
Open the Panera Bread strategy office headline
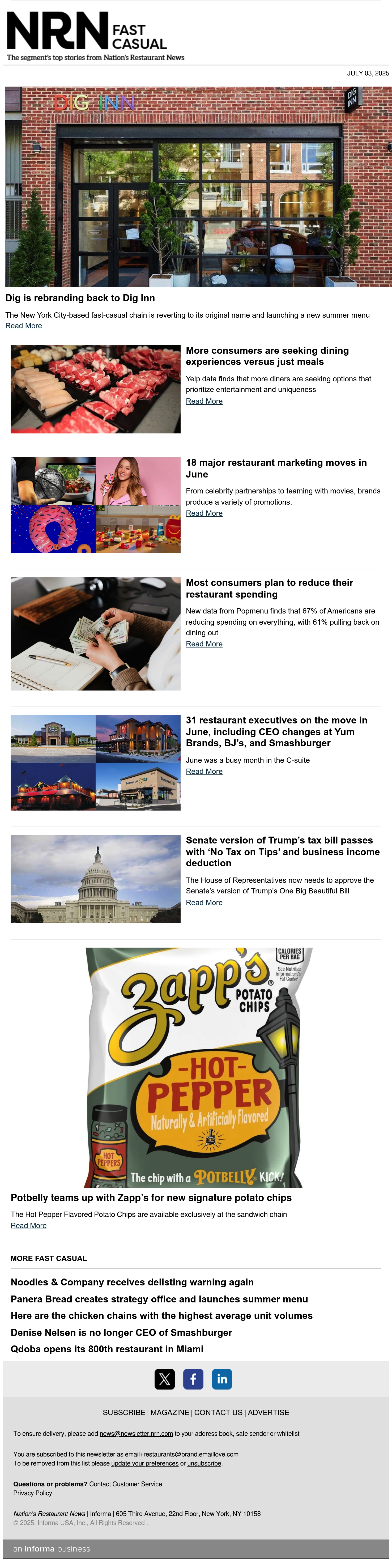pyautogui.click(x=159, y=1299)
